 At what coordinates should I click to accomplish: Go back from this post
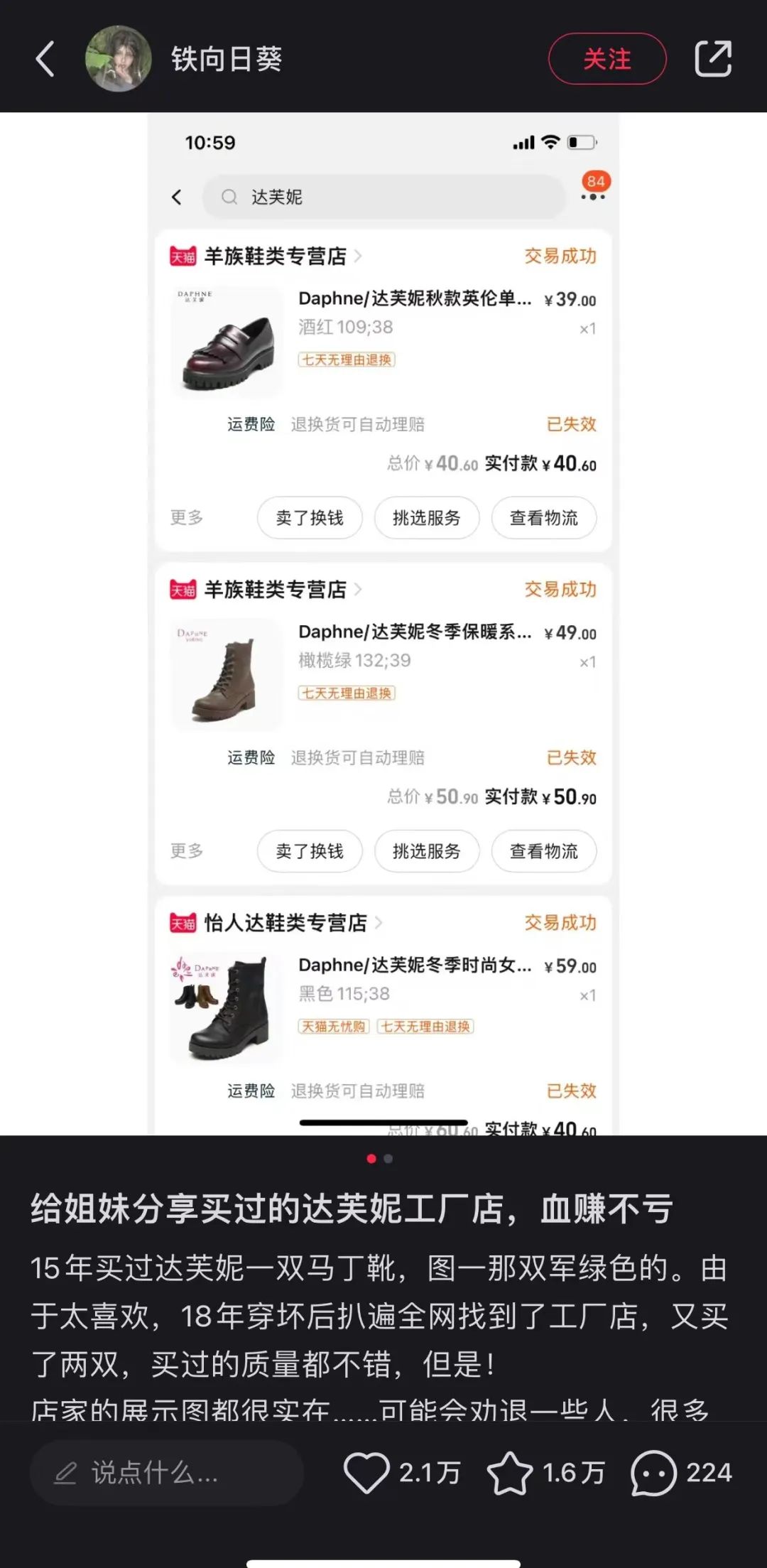click(45, 59)
